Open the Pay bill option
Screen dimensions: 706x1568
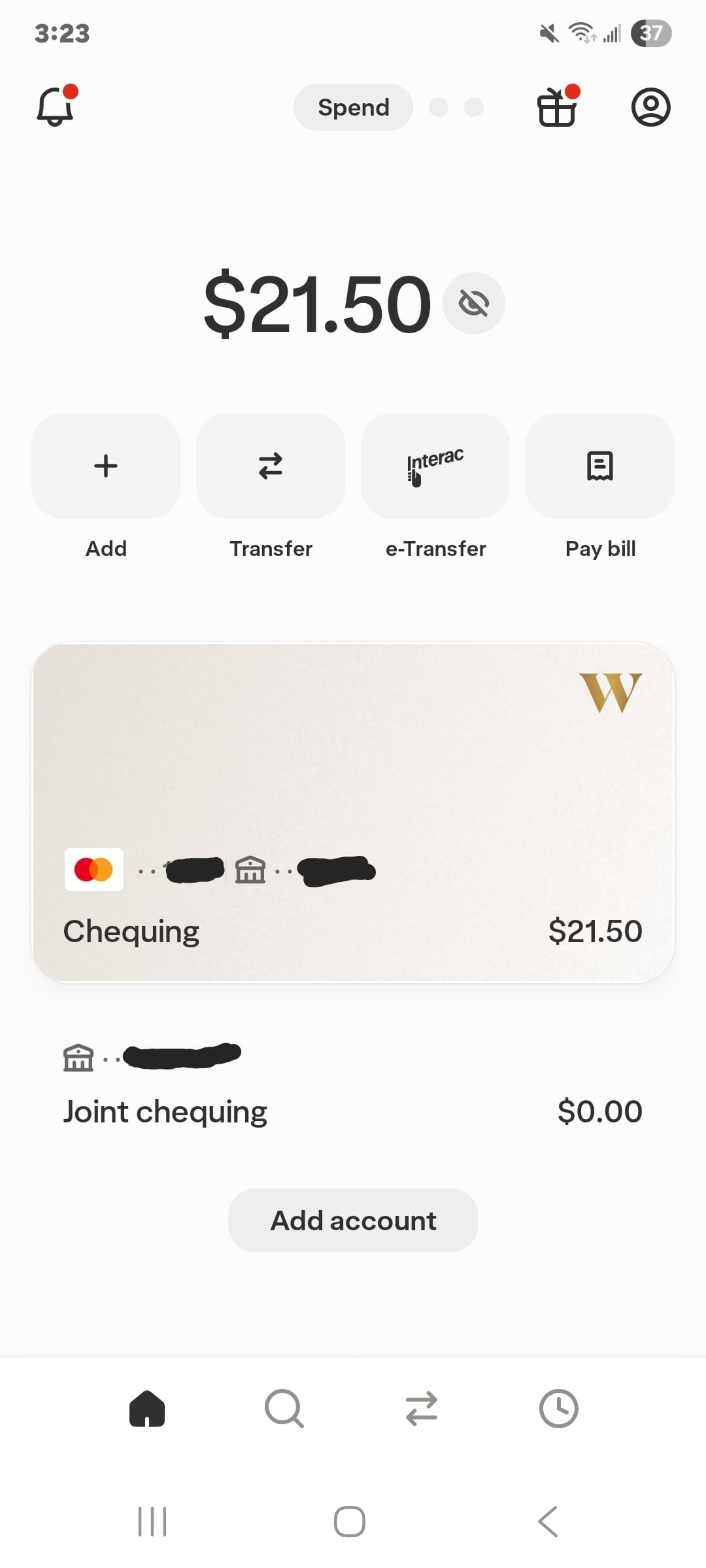tap(600, 466)
